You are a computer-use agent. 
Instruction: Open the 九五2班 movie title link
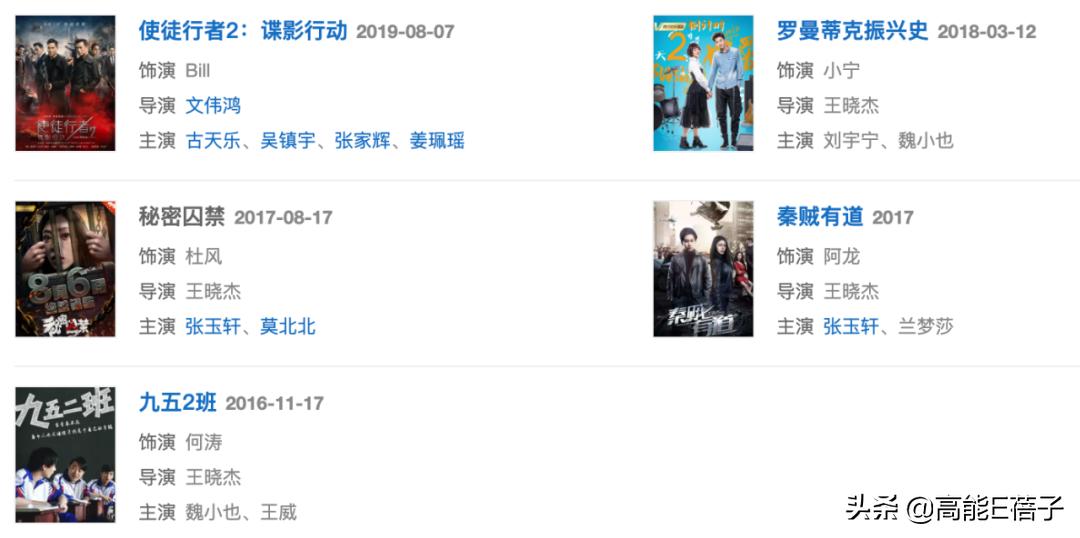(x=178, y=403)
